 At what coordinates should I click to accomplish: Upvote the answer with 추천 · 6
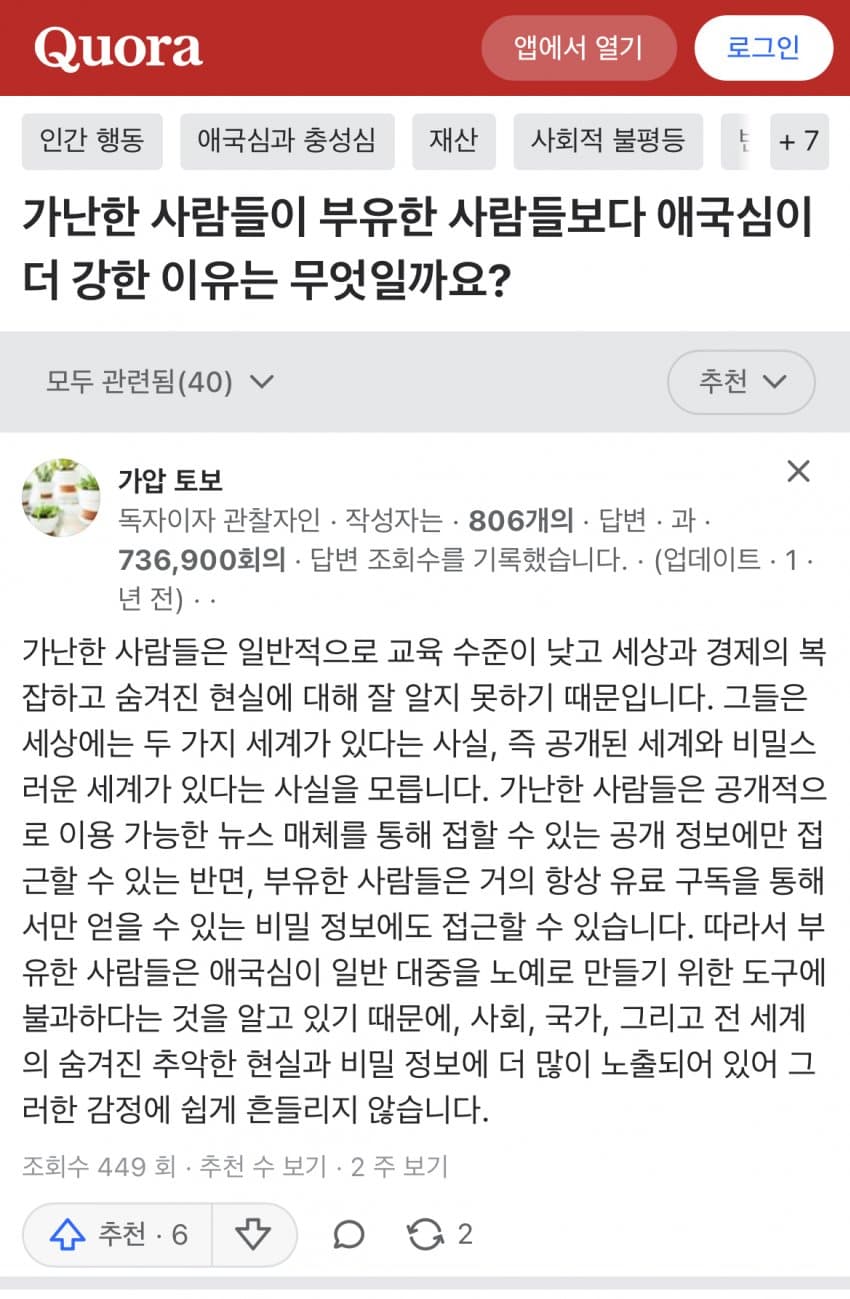click(118, 1235)
